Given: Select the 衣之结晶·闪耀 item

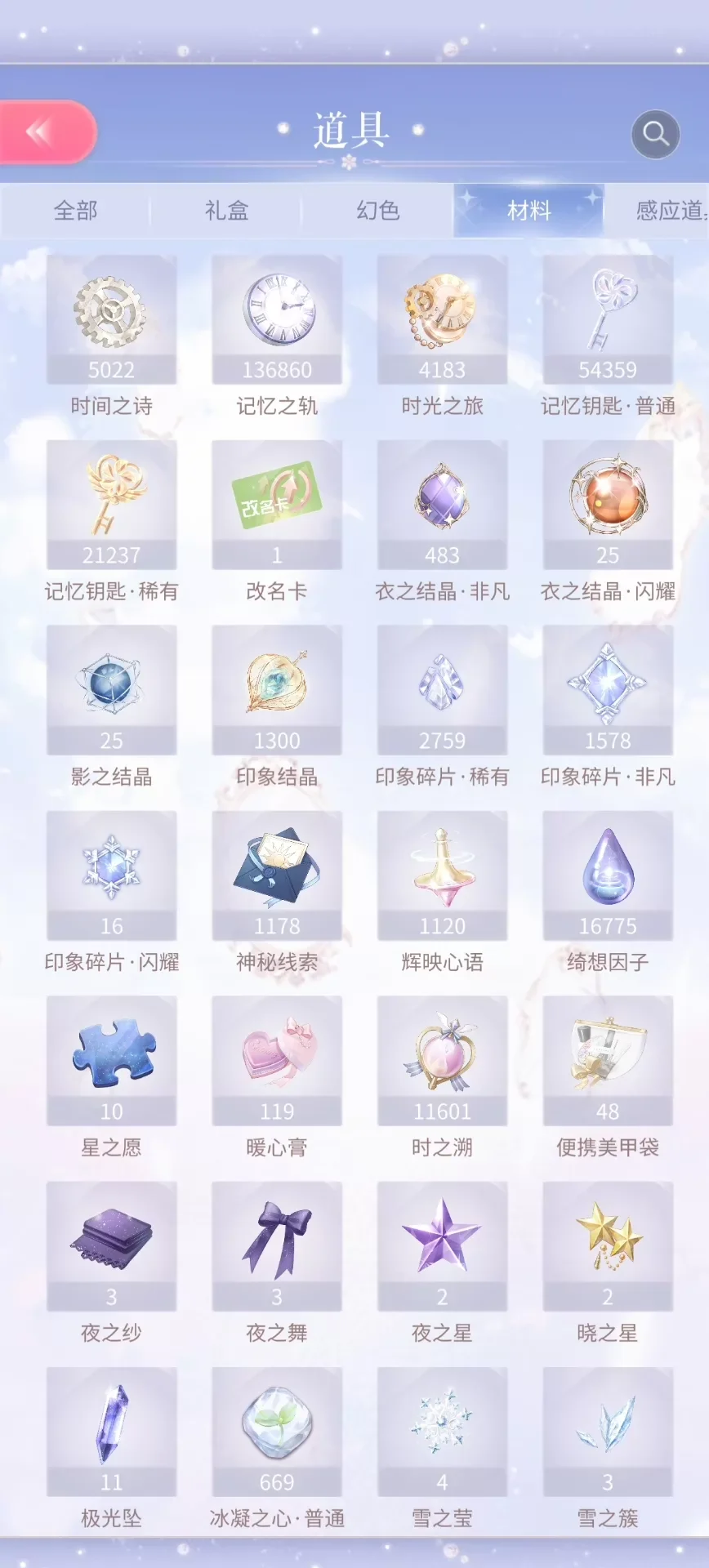Looking at the screenshot, I should click(608, 505).
